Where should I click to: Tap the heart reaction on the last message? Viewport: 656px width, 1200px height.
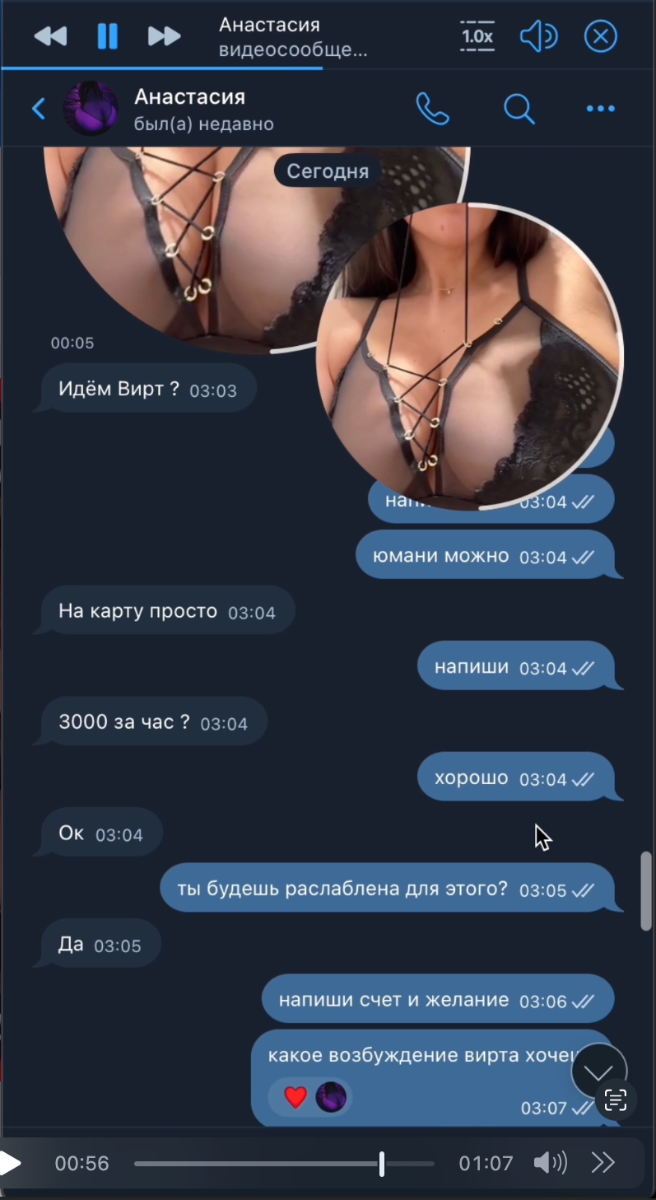(x=295, y=1097)
